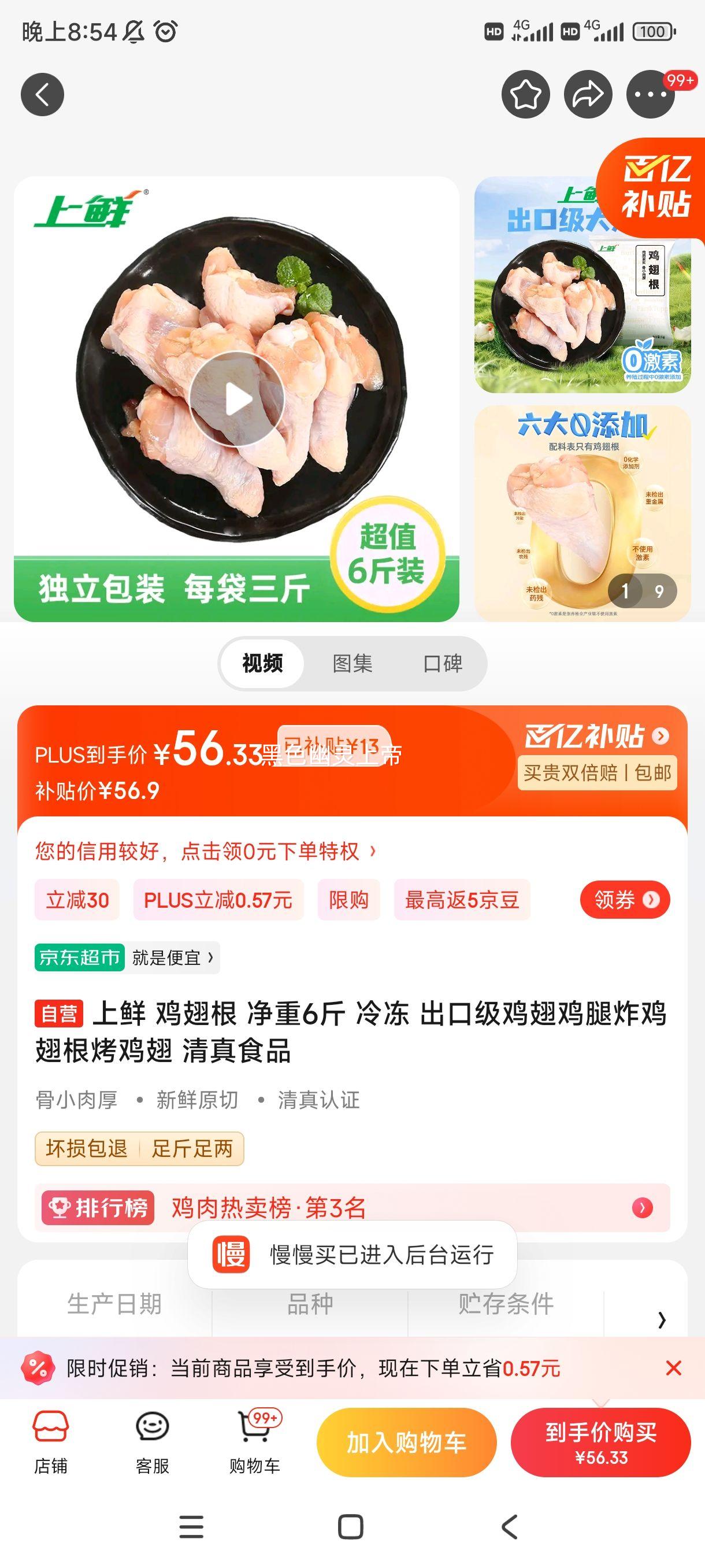Play the product video
Screen dimensions: 705x1568
pyautogui.click(x=238, y=397)
